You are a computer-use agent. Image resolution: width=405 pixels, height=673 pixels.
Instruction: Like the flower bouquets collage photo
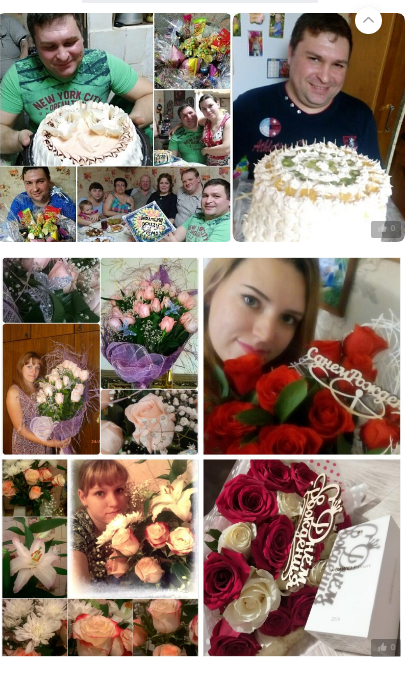coord(386,647)
